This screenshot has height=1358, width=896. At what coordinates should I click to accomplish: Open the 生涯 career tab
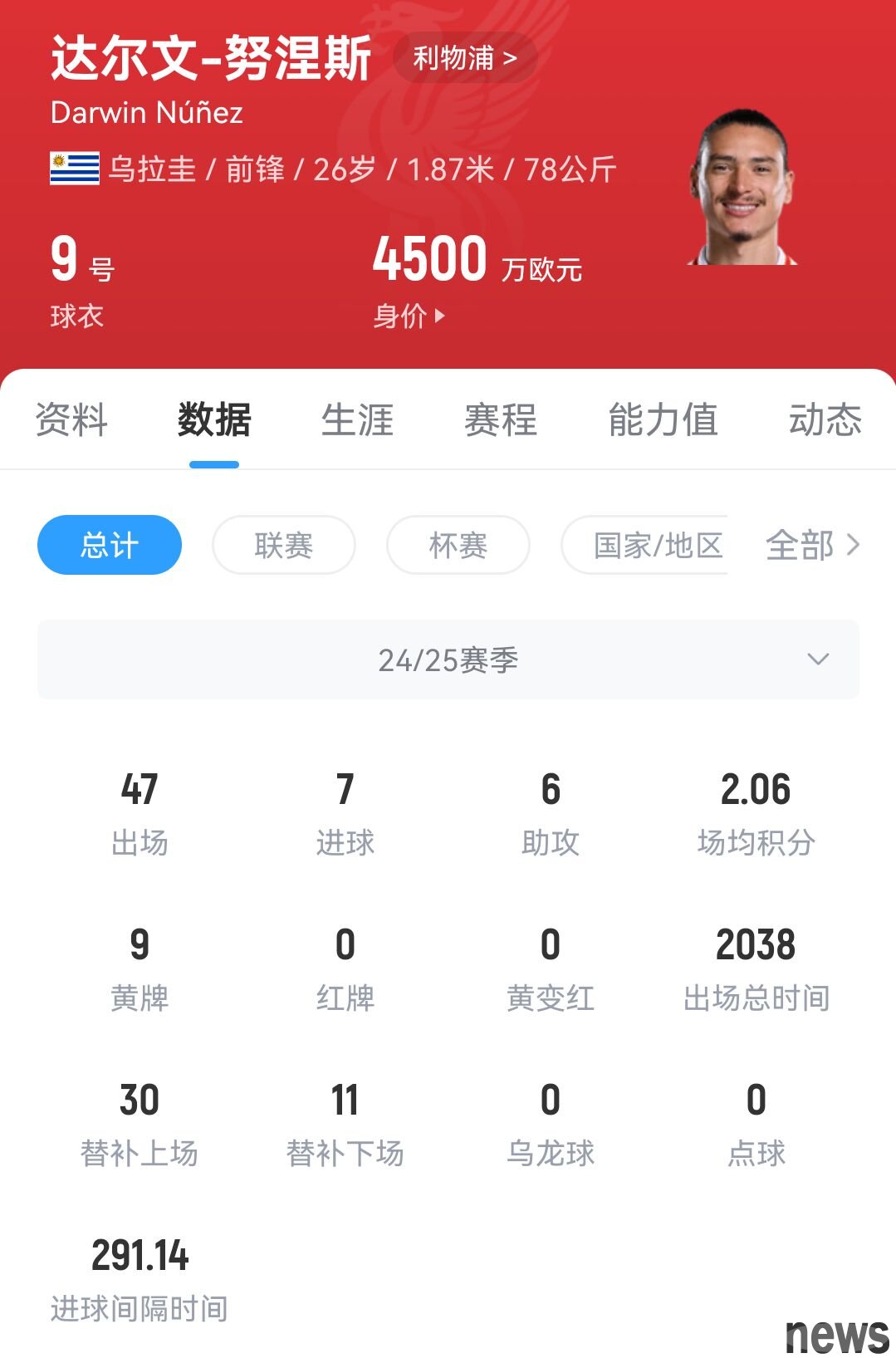tap(357, 419)
